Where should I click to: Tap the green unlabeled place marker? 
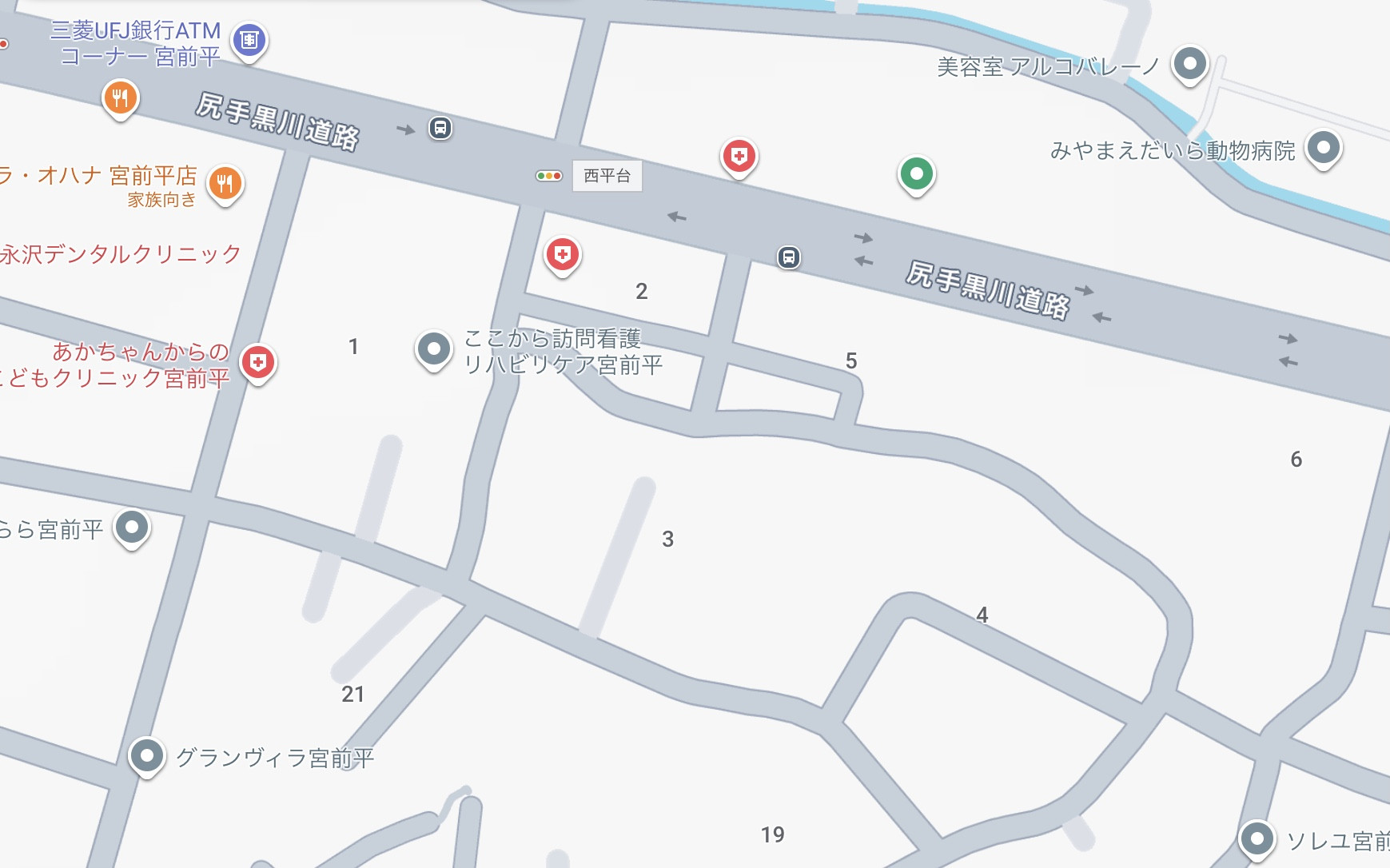[917, 174]
